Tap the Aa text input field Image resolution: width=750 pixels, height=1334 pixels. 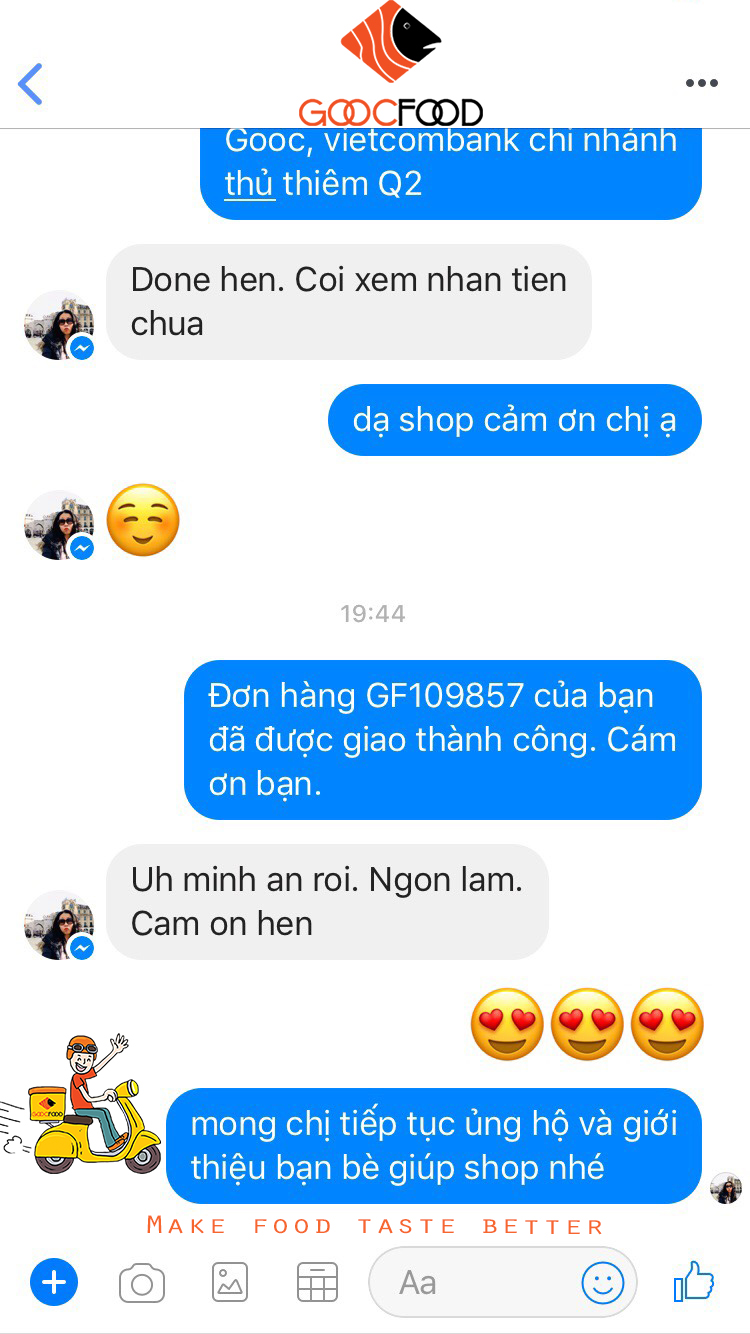(470, 1281)
